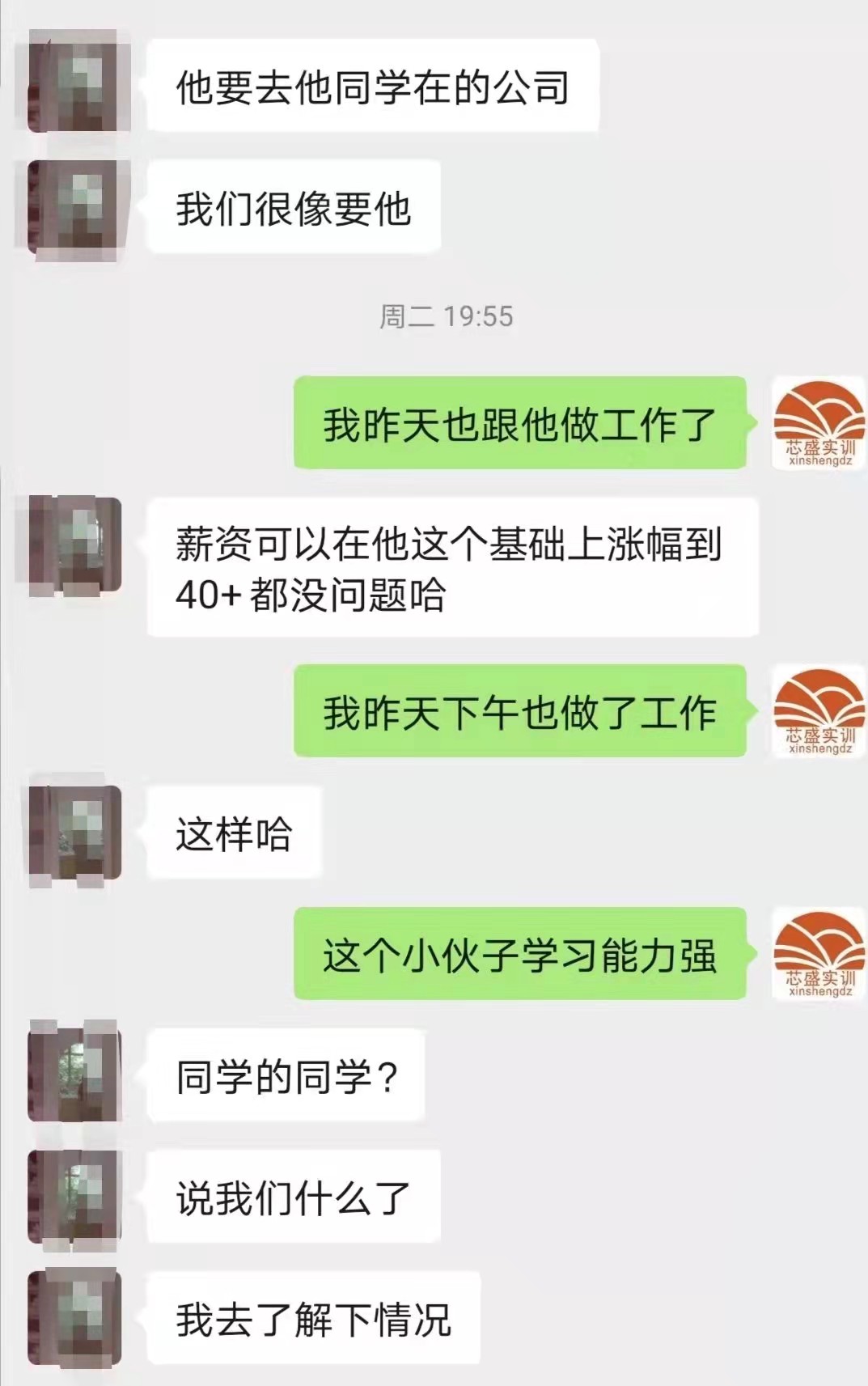
Task: Open sender avatar beside '我昨天也跟他做工作了'
Action: 819,423
